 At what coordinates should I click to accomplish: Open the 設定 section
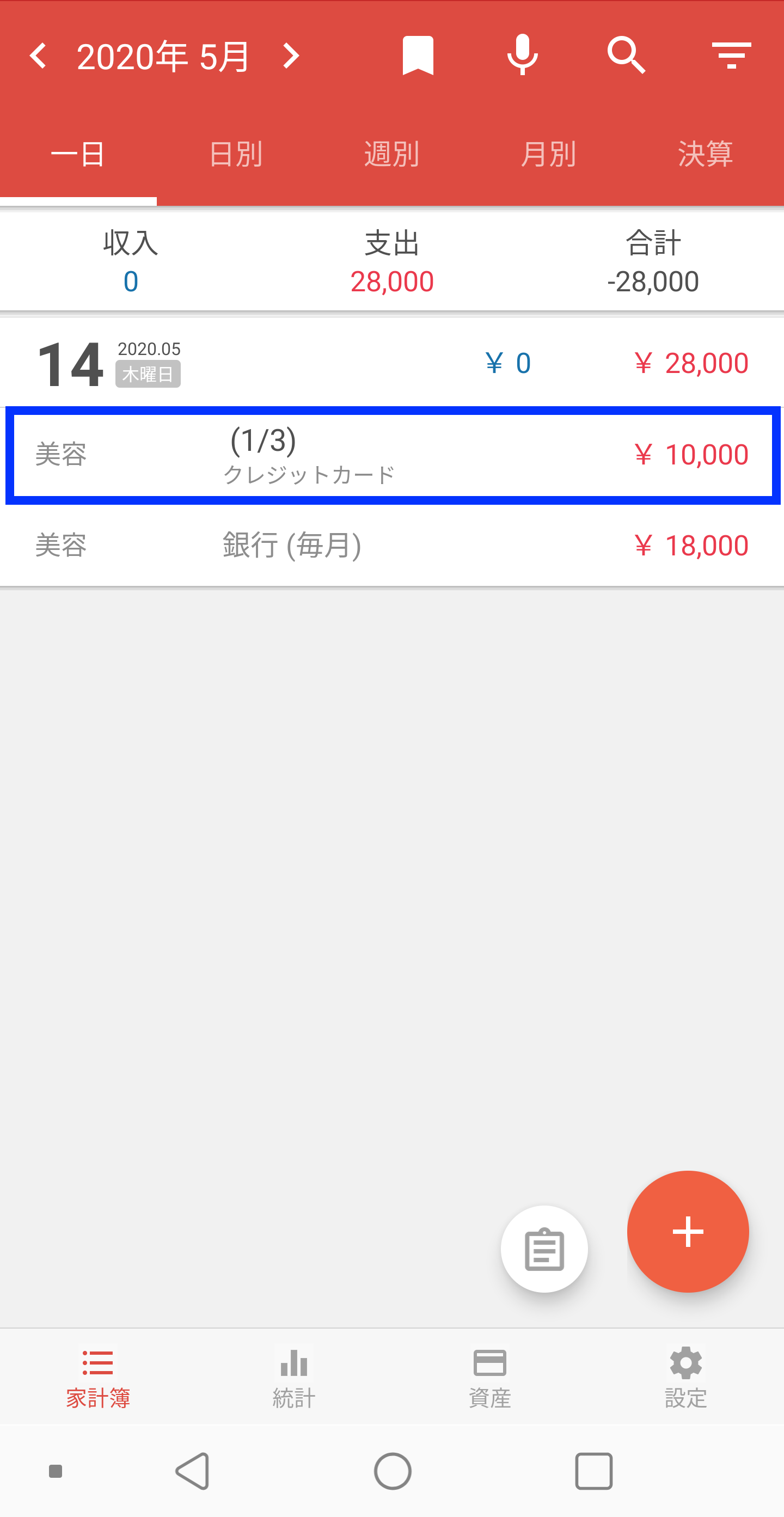(685, 1377)
